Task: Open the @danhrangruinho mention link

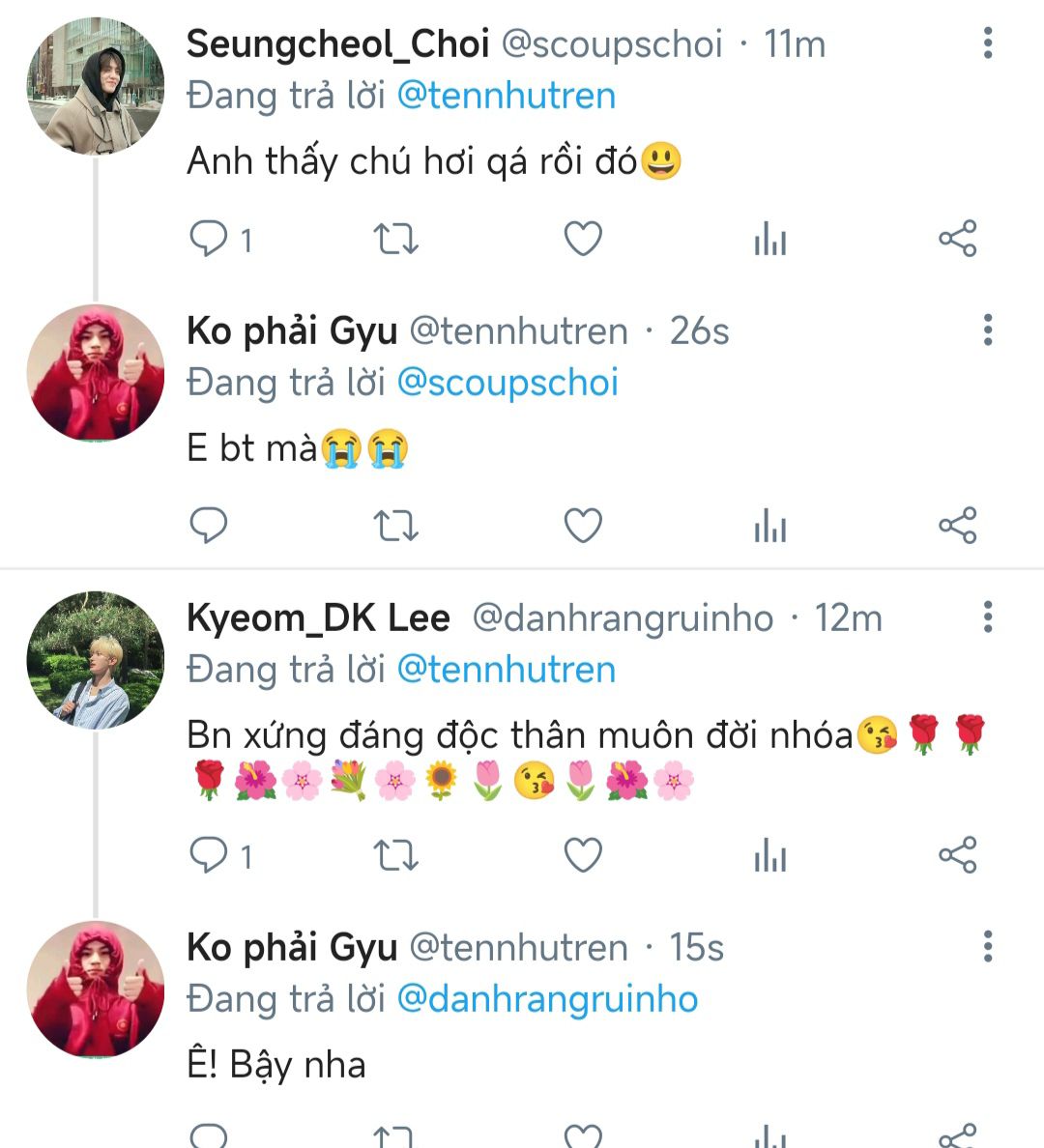Action: pos(547,999)
